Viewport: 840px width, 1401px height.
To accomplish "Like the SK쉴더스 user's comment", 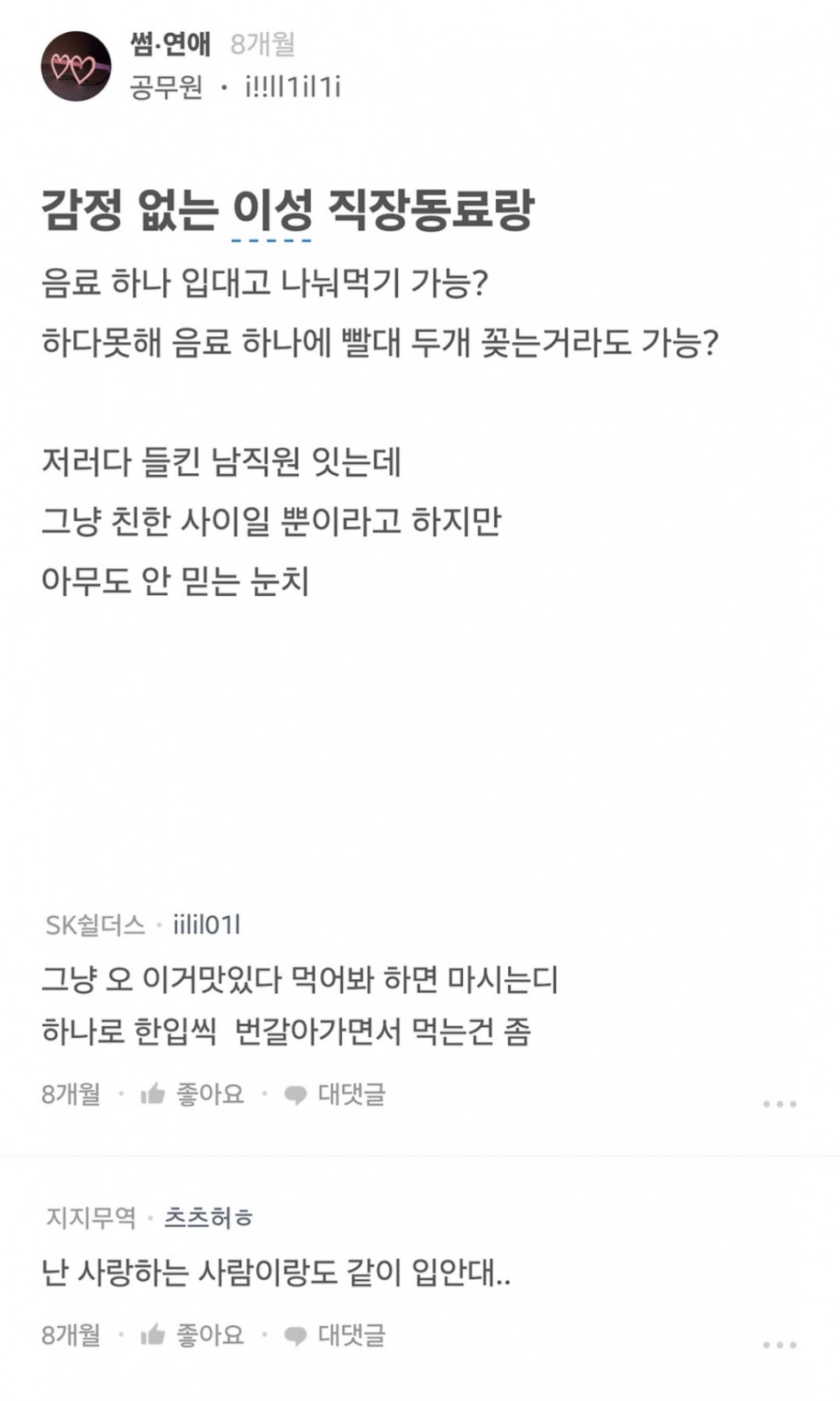I will (x=192, y=1093).
